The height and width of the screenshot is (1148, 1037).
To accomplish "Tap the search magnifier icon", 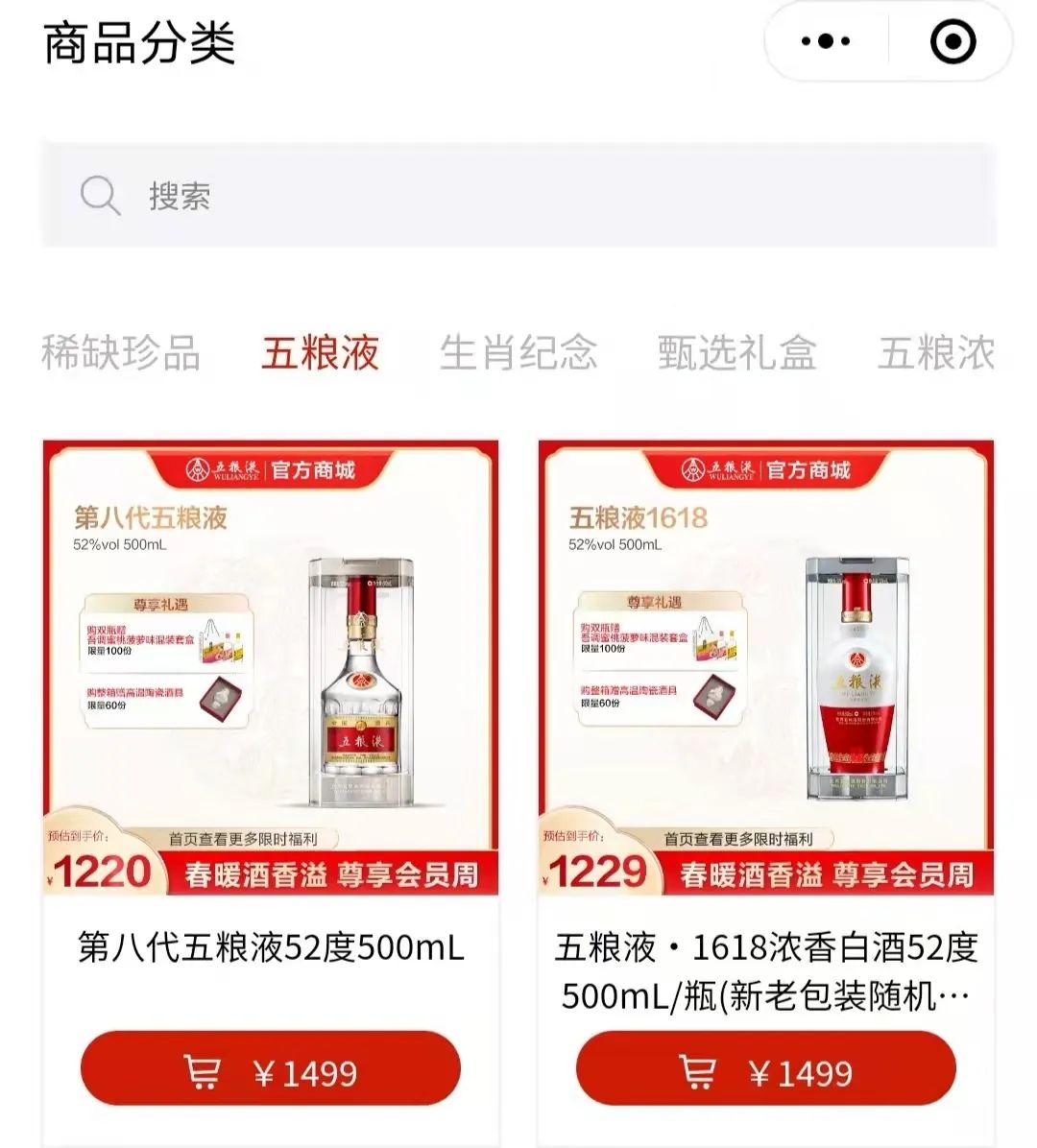I will (100, 196).
